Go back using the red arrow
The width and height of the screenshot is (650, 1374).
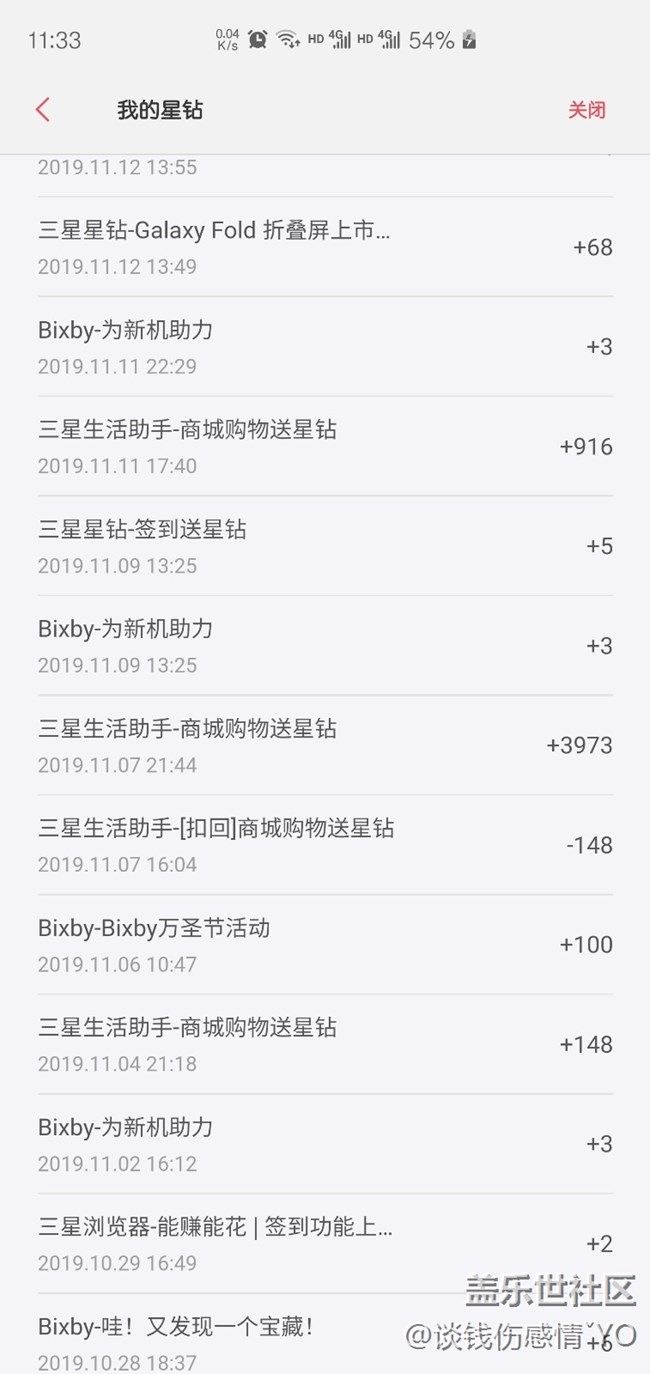coord(42,110)
